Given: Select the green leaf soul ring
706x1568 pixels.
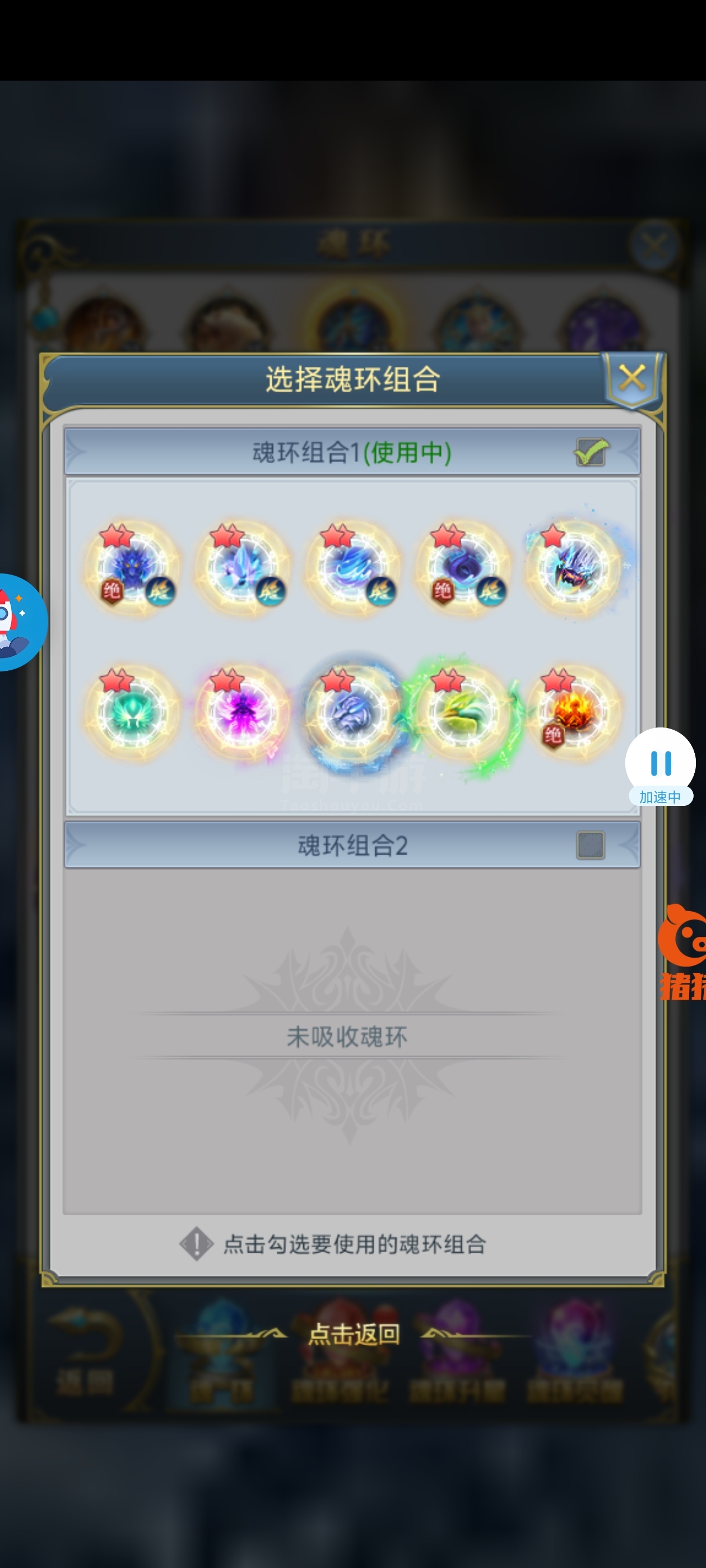Looking at the screenshot, I should (x=463, y=712).
